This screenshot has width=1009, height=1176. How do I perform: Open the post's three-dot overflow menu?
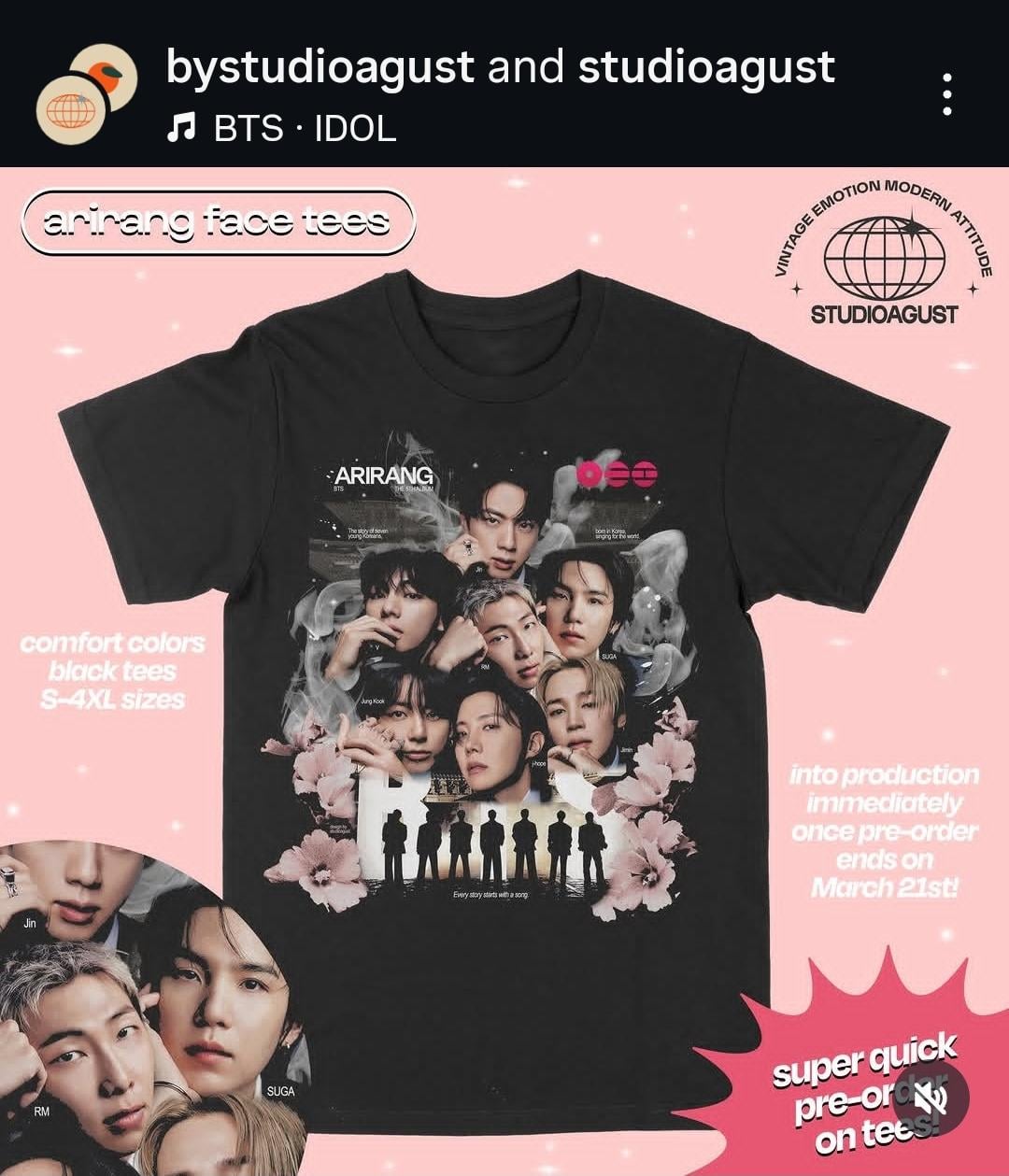(x=947, y=94)
